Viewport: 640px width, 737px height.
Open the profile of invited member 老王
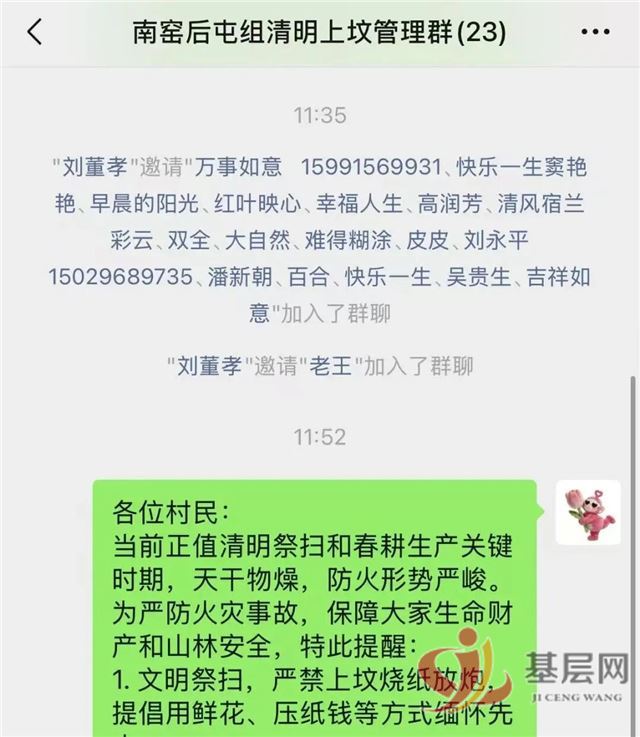coord(329,366)
